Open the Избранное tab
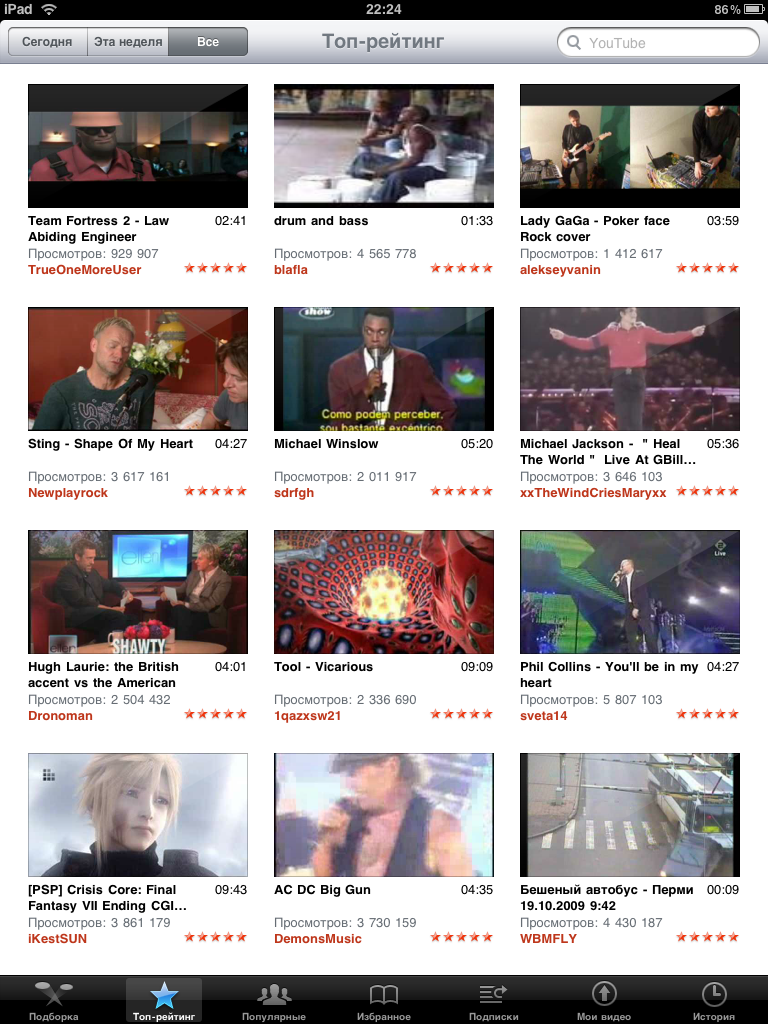This screenshot has height=1024, width=768. coord(384,1000)
